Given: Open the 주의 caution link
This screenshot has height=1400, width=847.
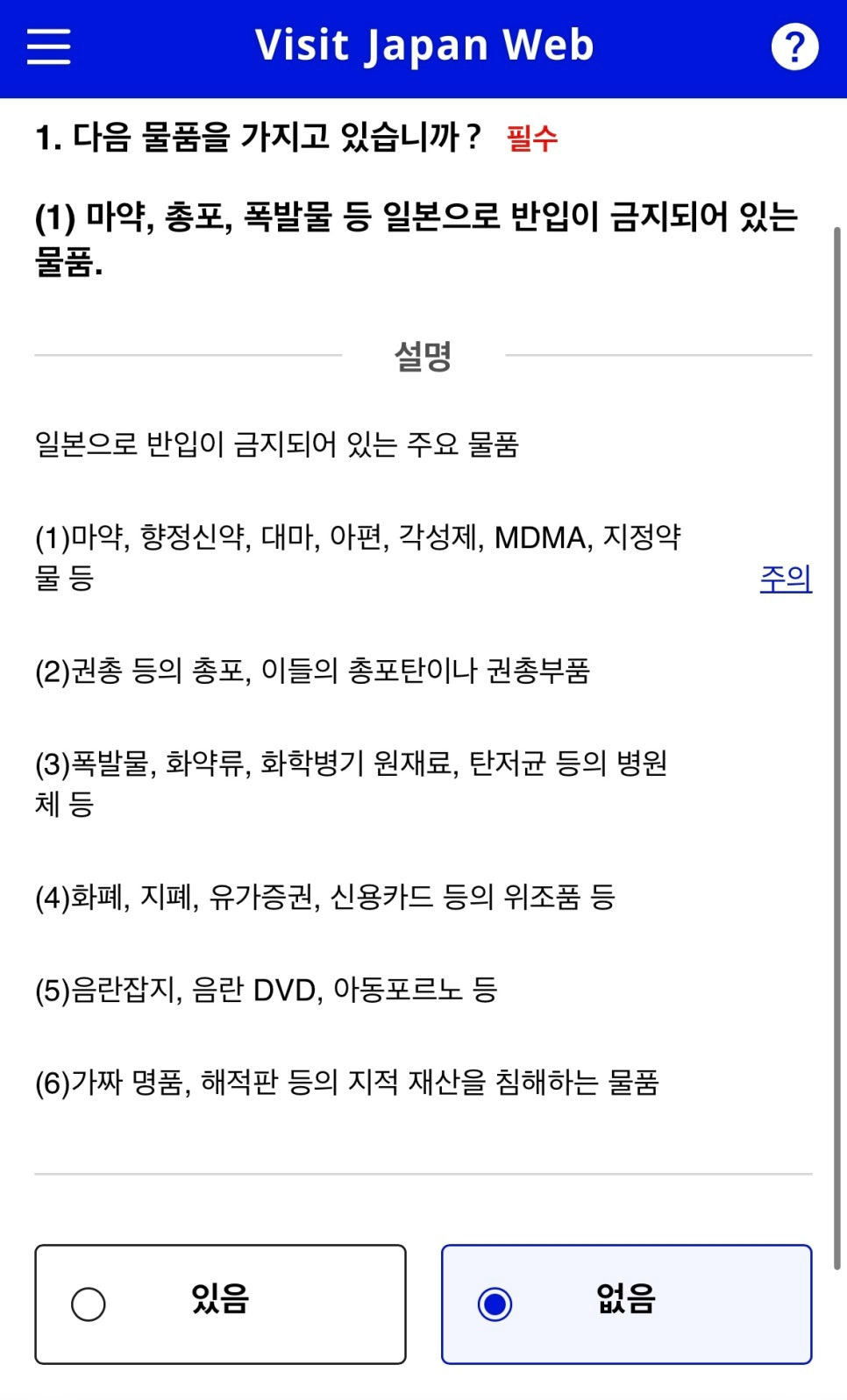Looking at the screenshot, I should (786, 579).
